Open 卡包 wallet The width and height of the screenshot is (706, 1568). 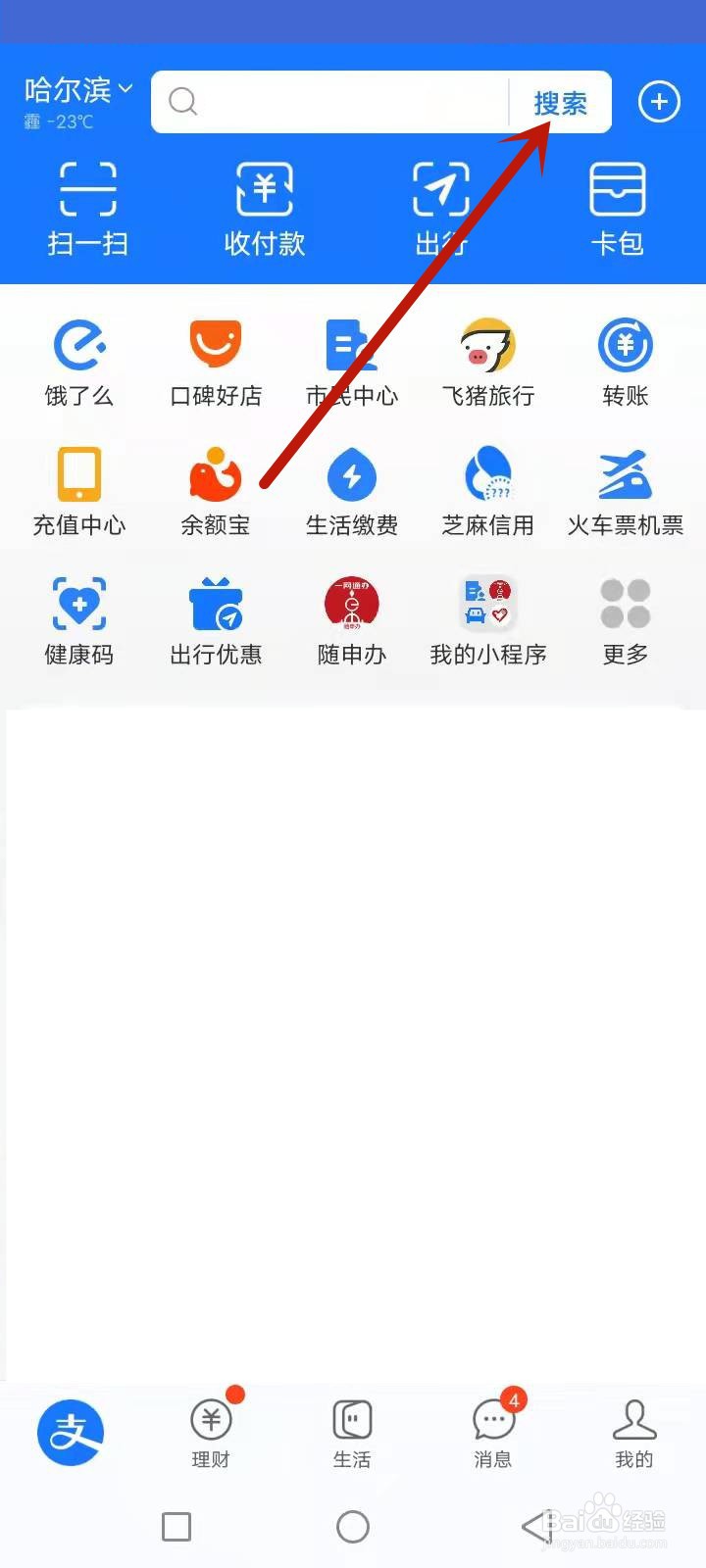(x=617, y=209)
